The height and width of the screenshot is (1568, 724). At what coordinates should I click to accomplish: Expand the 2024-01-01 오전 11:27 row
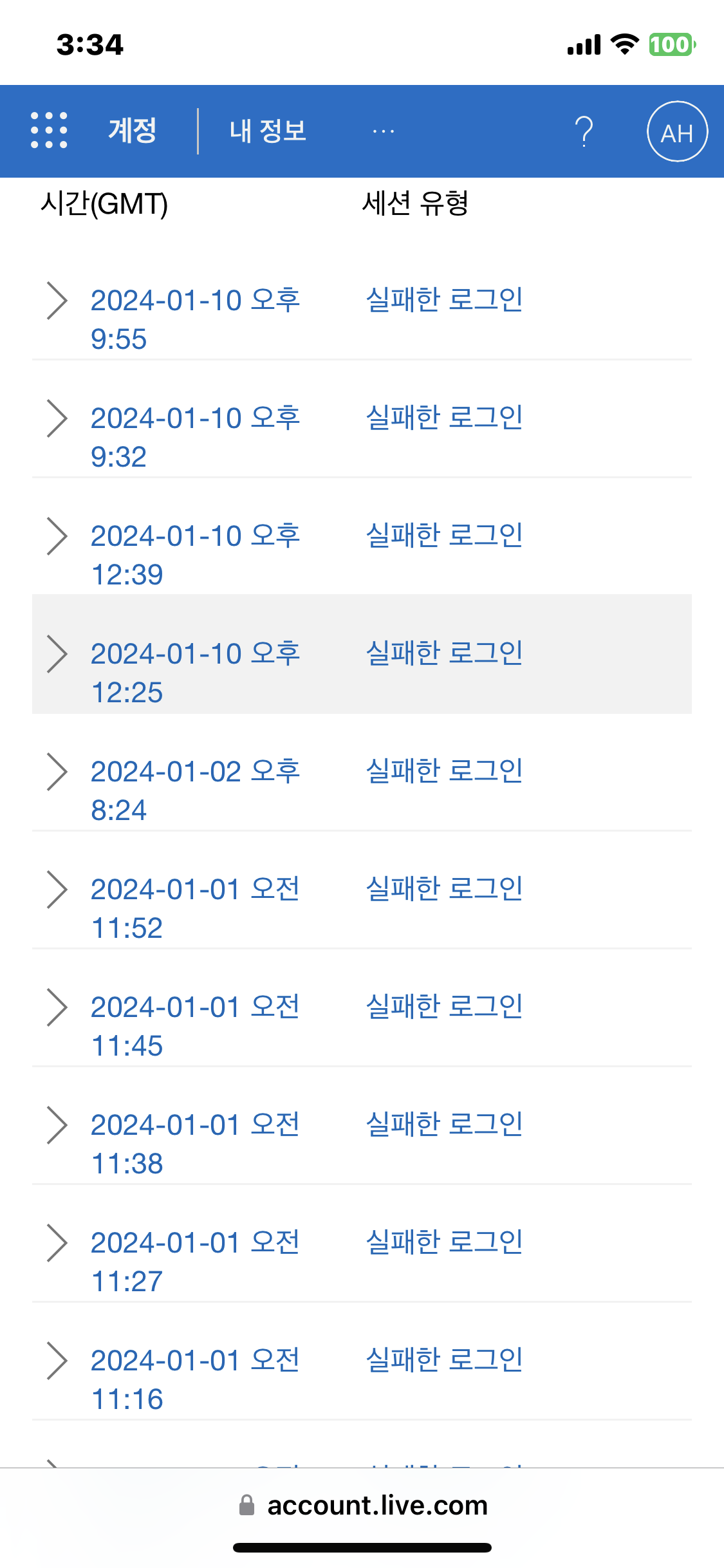57,1243
